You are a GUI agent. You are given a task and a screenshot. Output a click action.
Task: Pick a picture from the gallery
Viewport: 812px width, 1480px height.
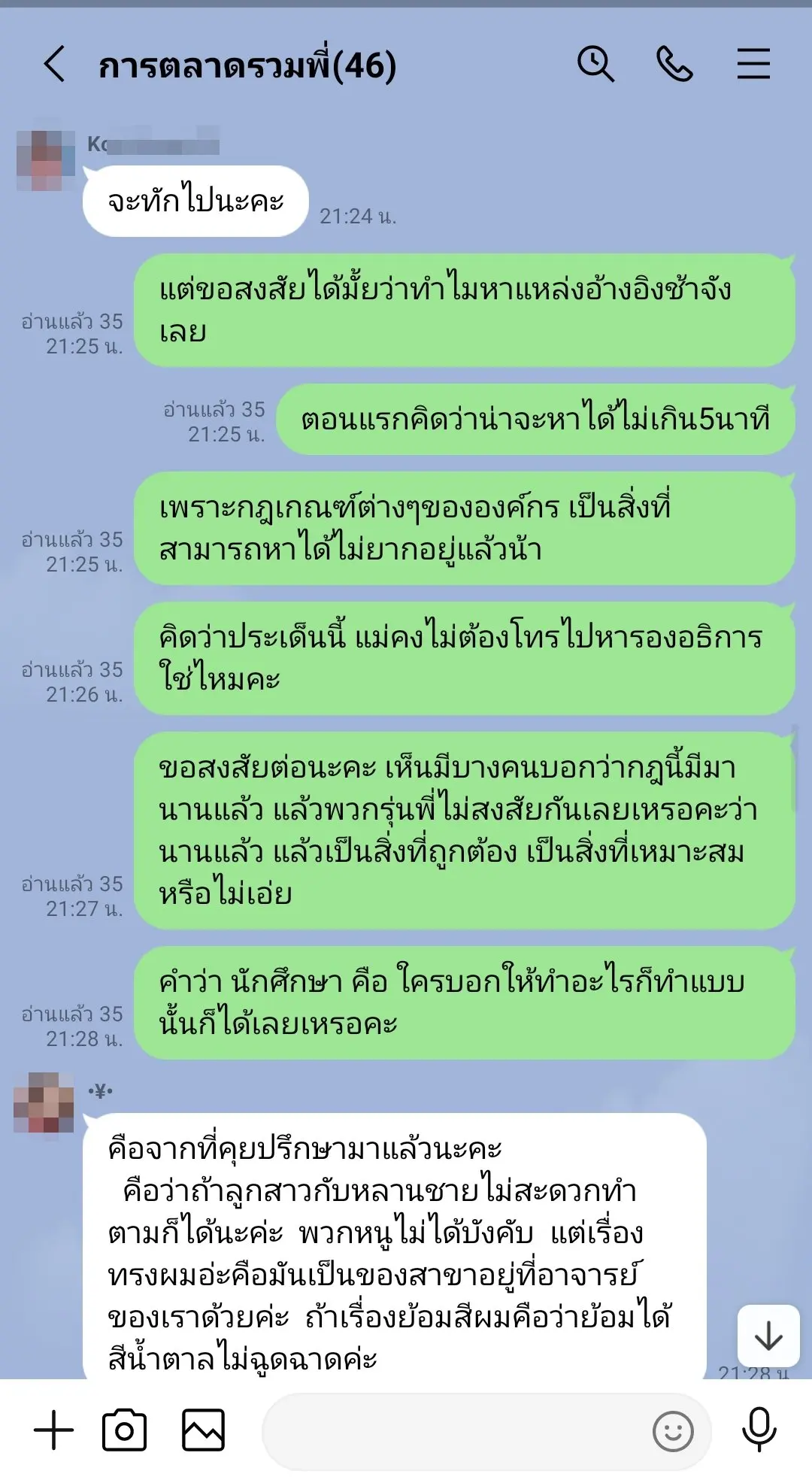tap(203, 1430)
